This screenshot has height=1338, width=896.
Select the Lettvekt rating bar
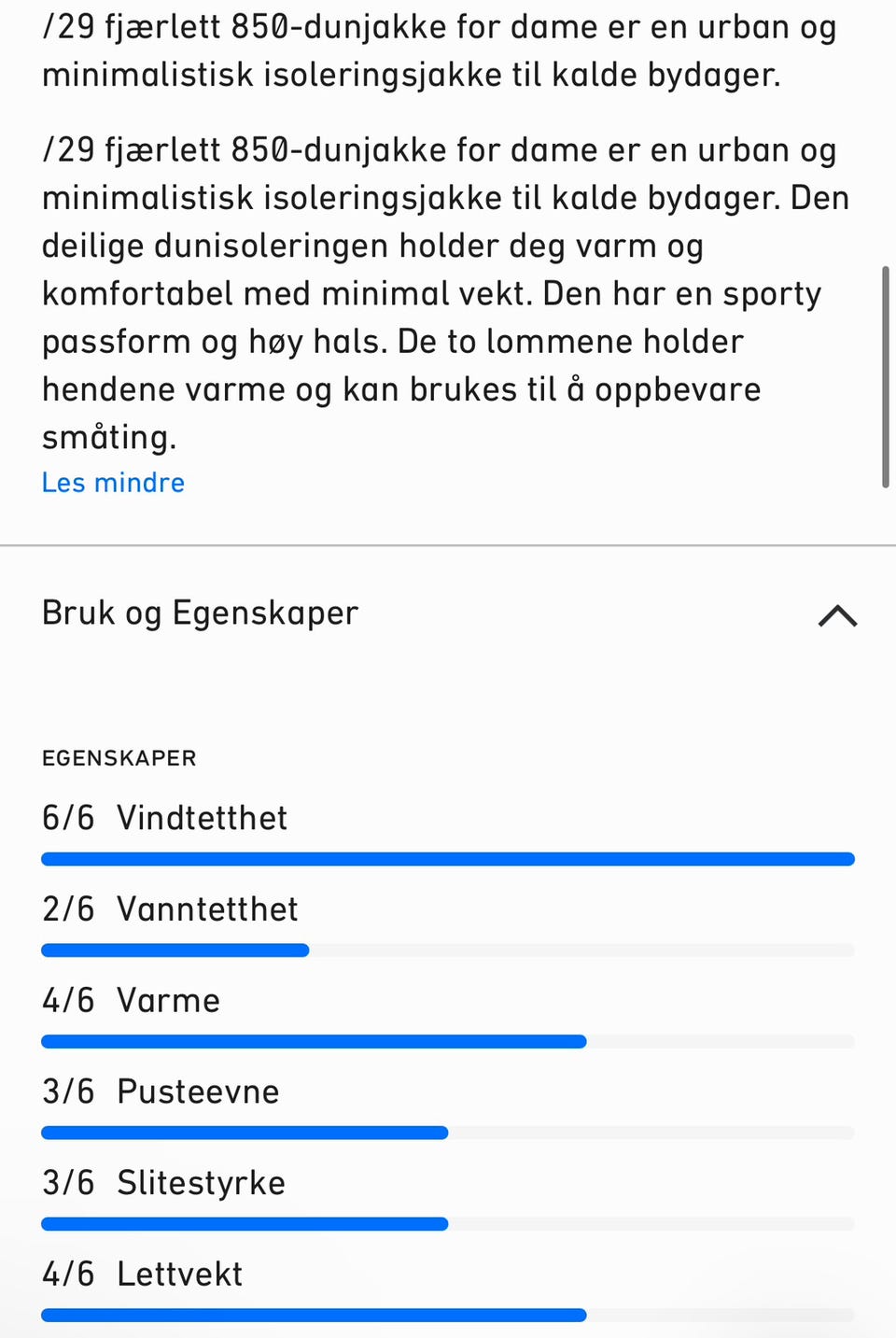click(447, 1314)
